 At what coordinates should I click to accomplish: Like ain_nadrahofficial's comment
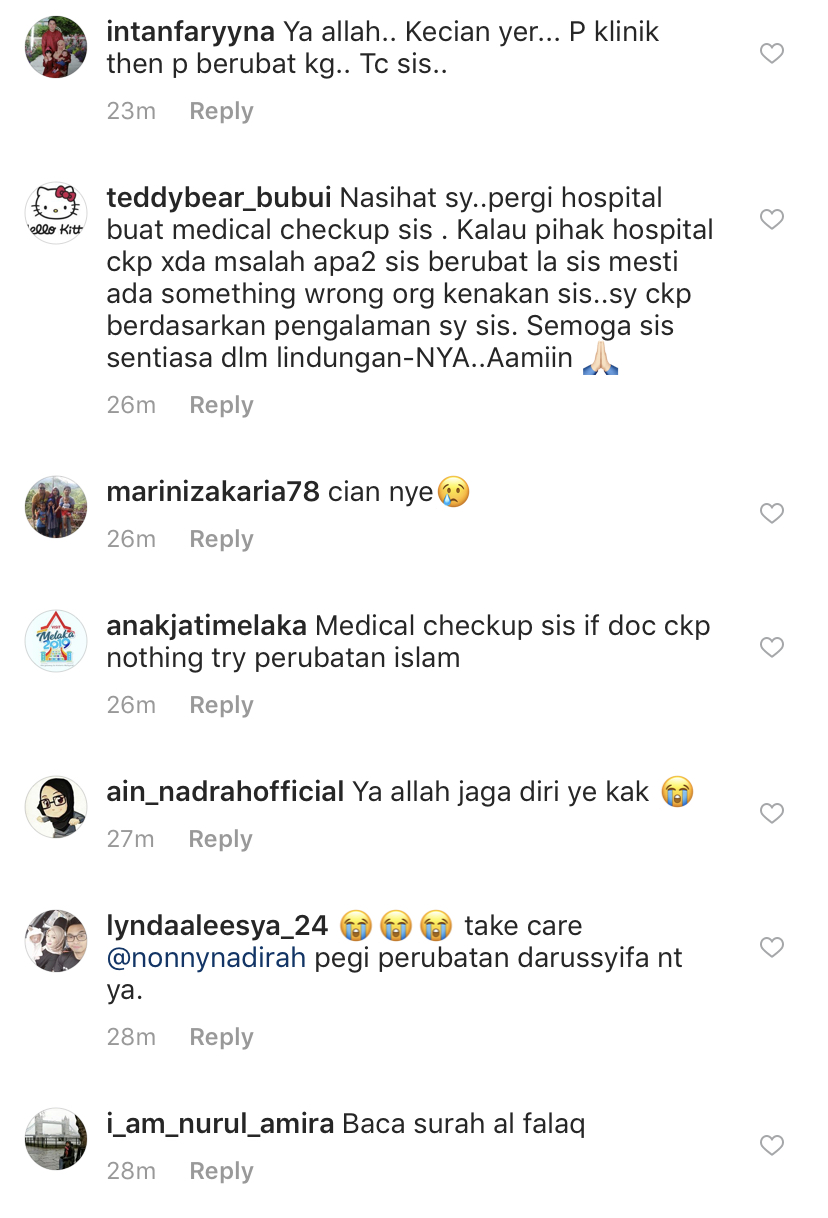coord(771,813)
